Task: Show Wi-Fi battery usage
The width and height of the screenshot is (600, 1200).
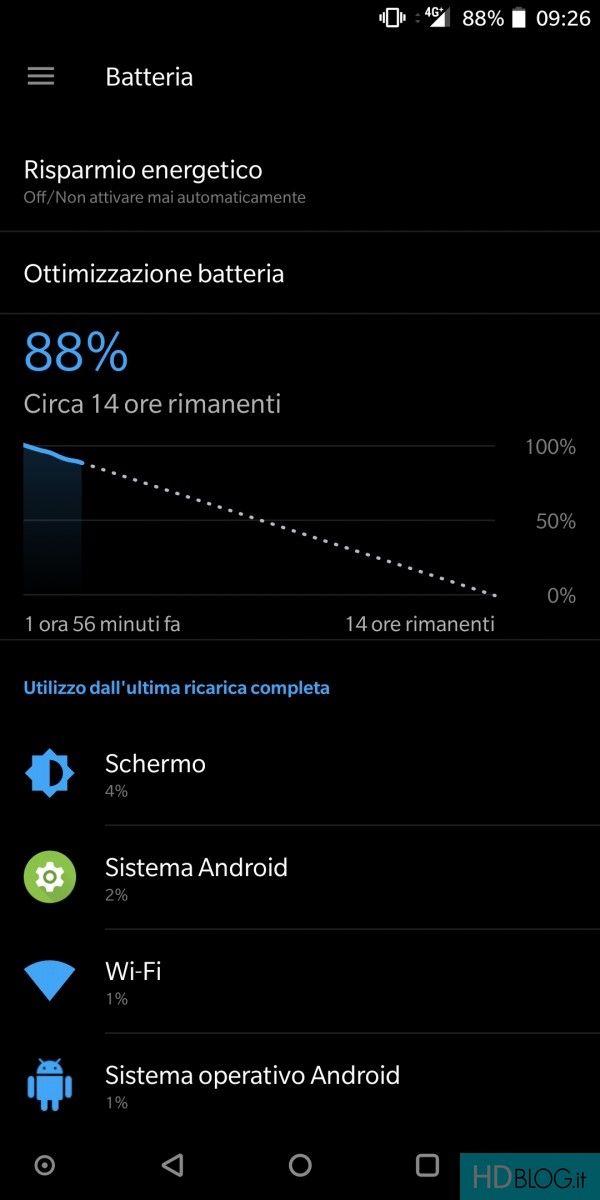Action: click(x=300, y=982)
